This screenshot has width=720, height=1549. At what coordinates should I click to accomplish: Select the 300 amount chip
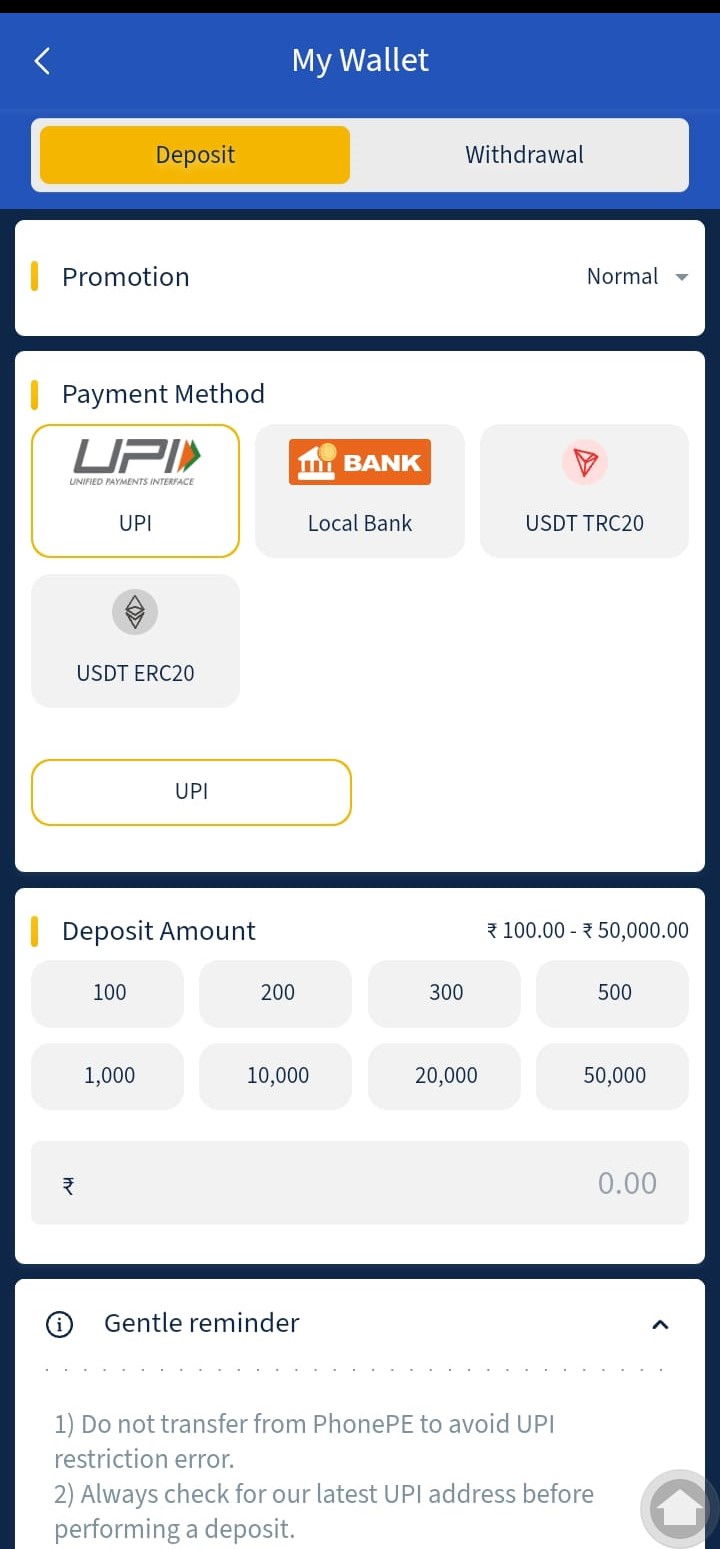tap(444, 993)
